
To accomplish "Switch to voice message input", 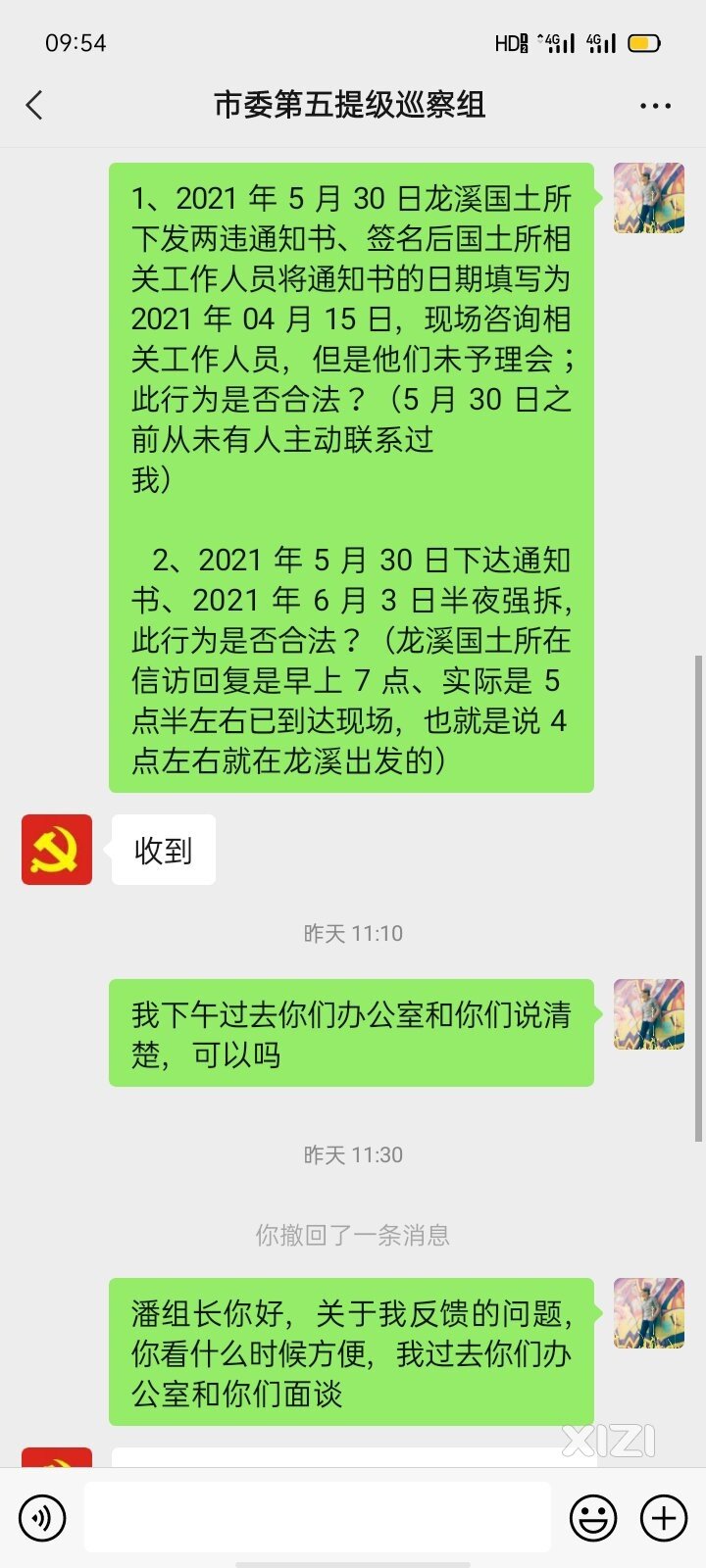I will click(42, 1518).
